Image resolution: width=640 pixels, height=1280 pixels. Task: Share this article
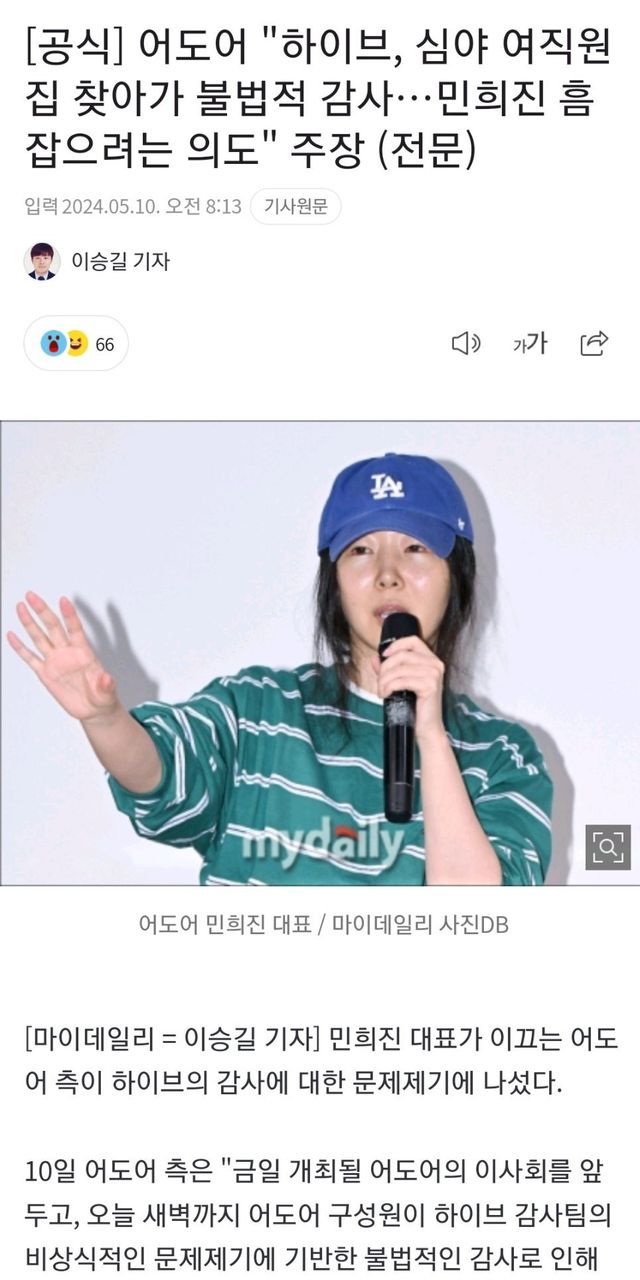pyautogui.click(x=594, y=344)
